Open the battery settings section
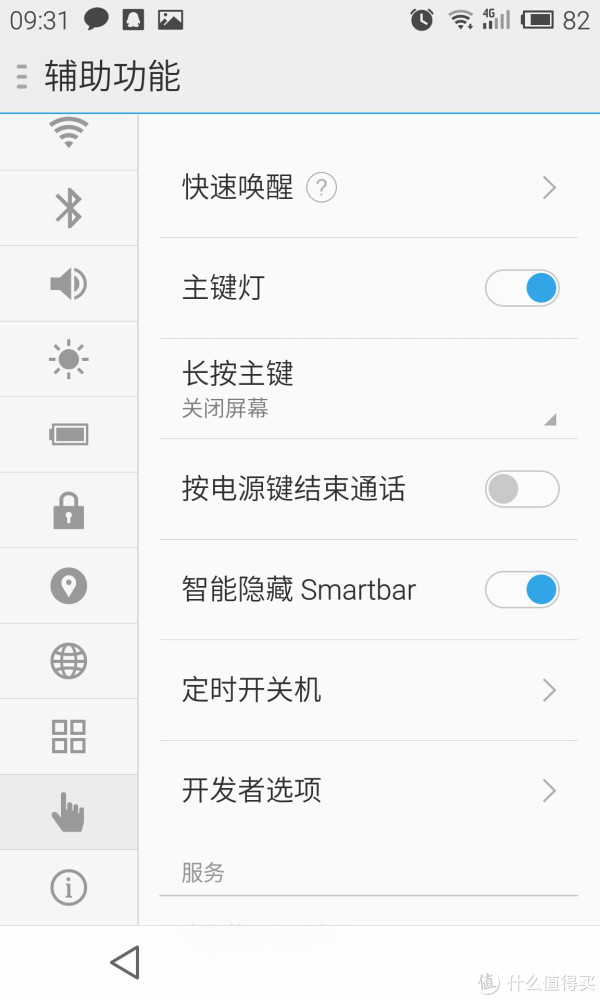This screenshot has height=1000, width=600. click(x=68, y=435)
